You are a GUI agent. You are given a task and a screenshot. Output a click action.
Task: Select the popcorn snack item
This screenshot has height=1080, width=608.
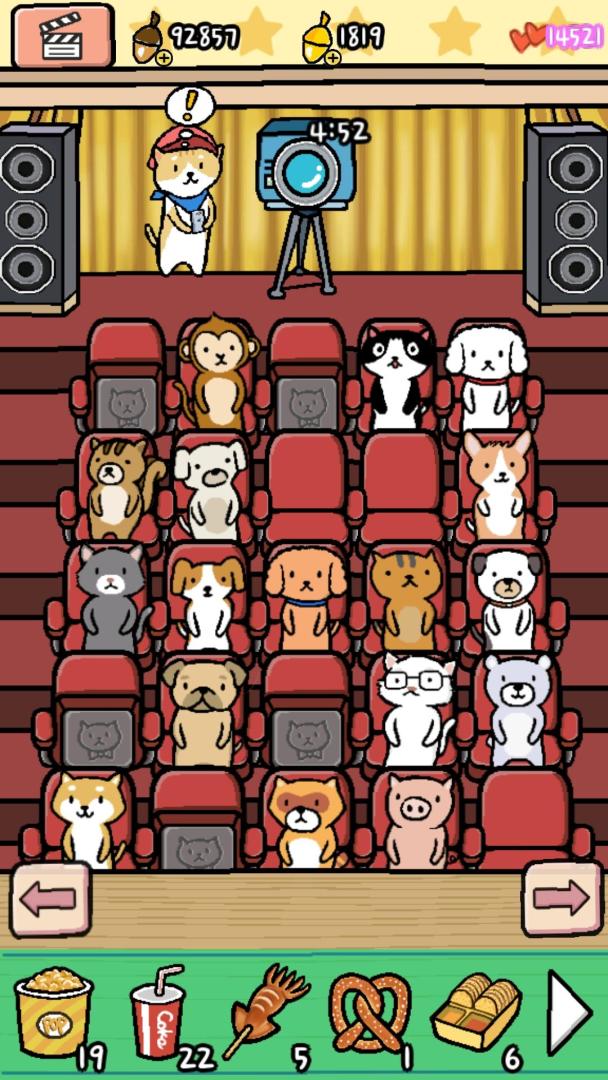click(55, 1012)
